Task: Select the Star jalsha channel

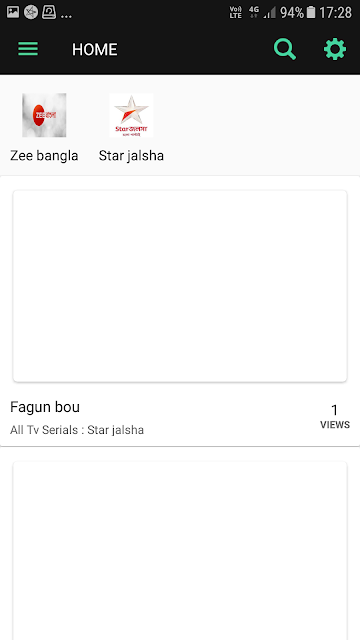Action: click(131, 127)
